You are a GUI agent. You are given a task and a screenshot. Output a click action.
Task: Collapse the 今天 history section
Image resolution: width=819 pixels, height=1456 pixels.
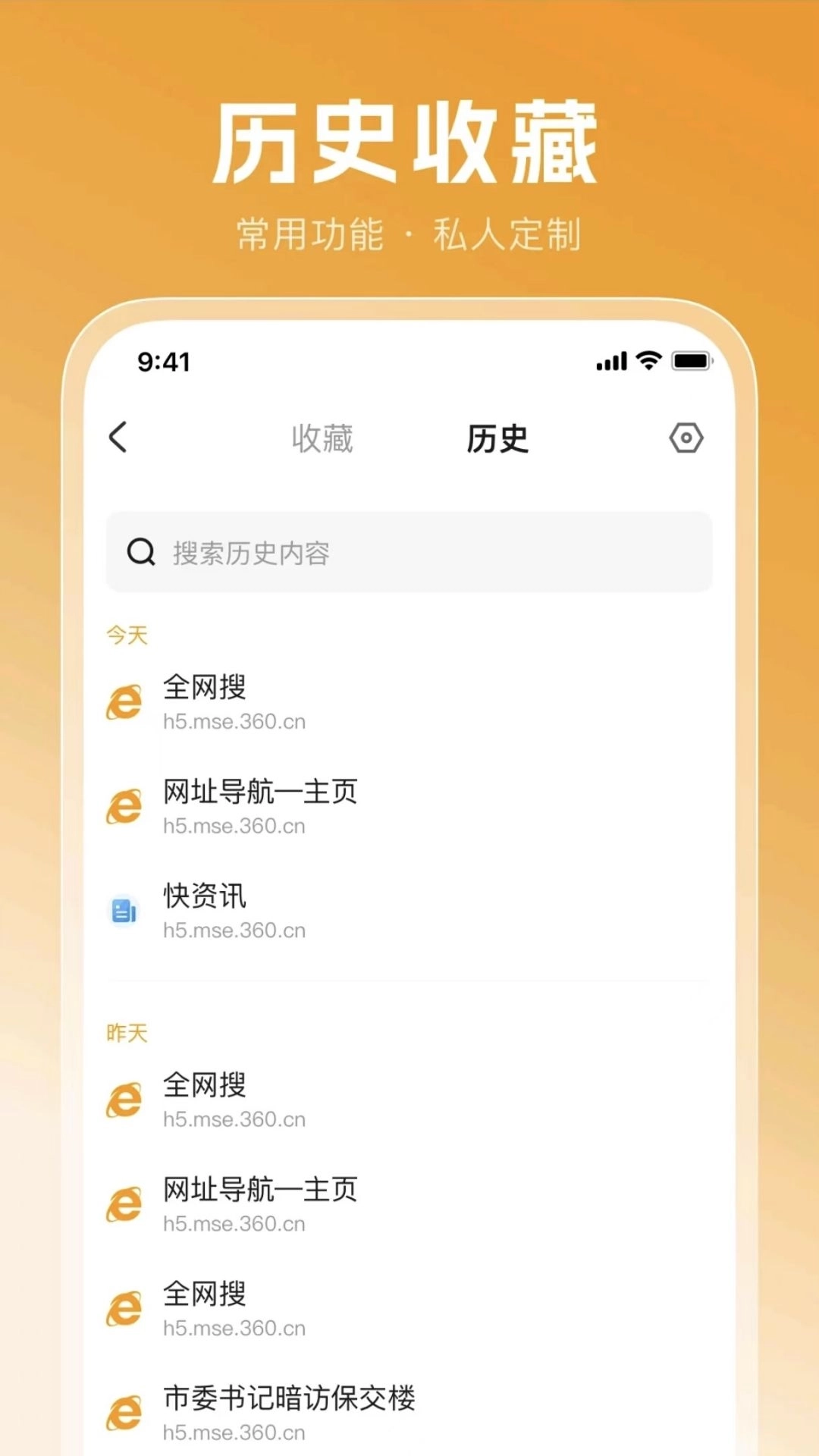click(x=127, y=635)
